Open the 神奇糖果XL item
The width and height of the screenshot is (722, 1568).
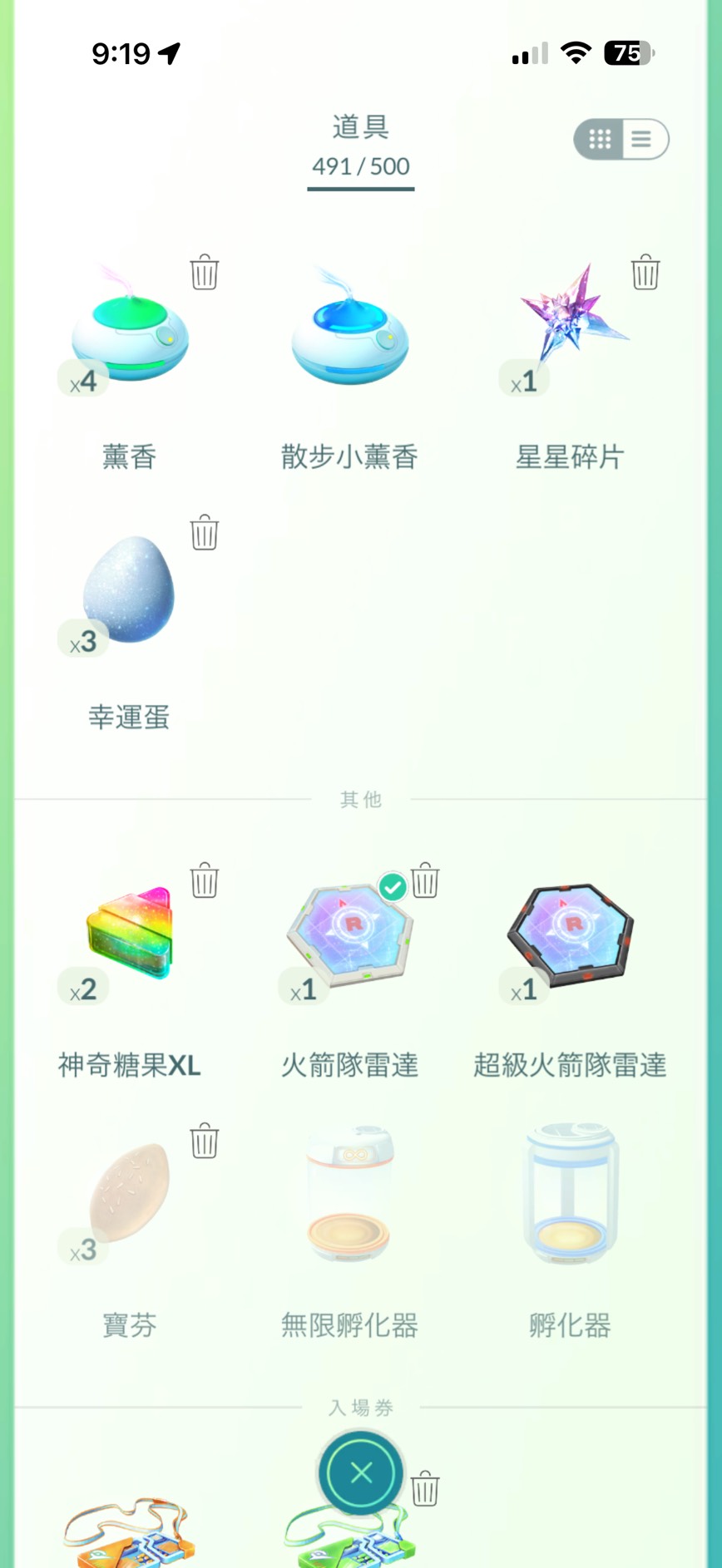point(129,933)
